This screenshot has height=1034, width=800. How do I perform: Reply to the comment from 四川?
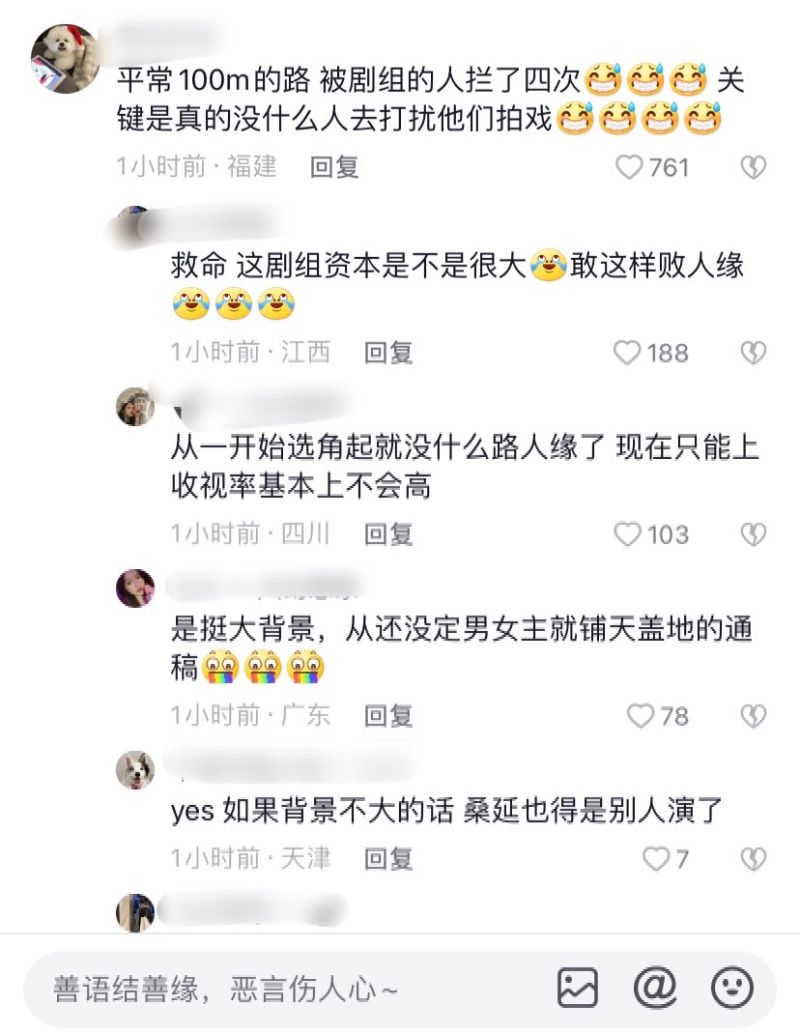point(388,534)
